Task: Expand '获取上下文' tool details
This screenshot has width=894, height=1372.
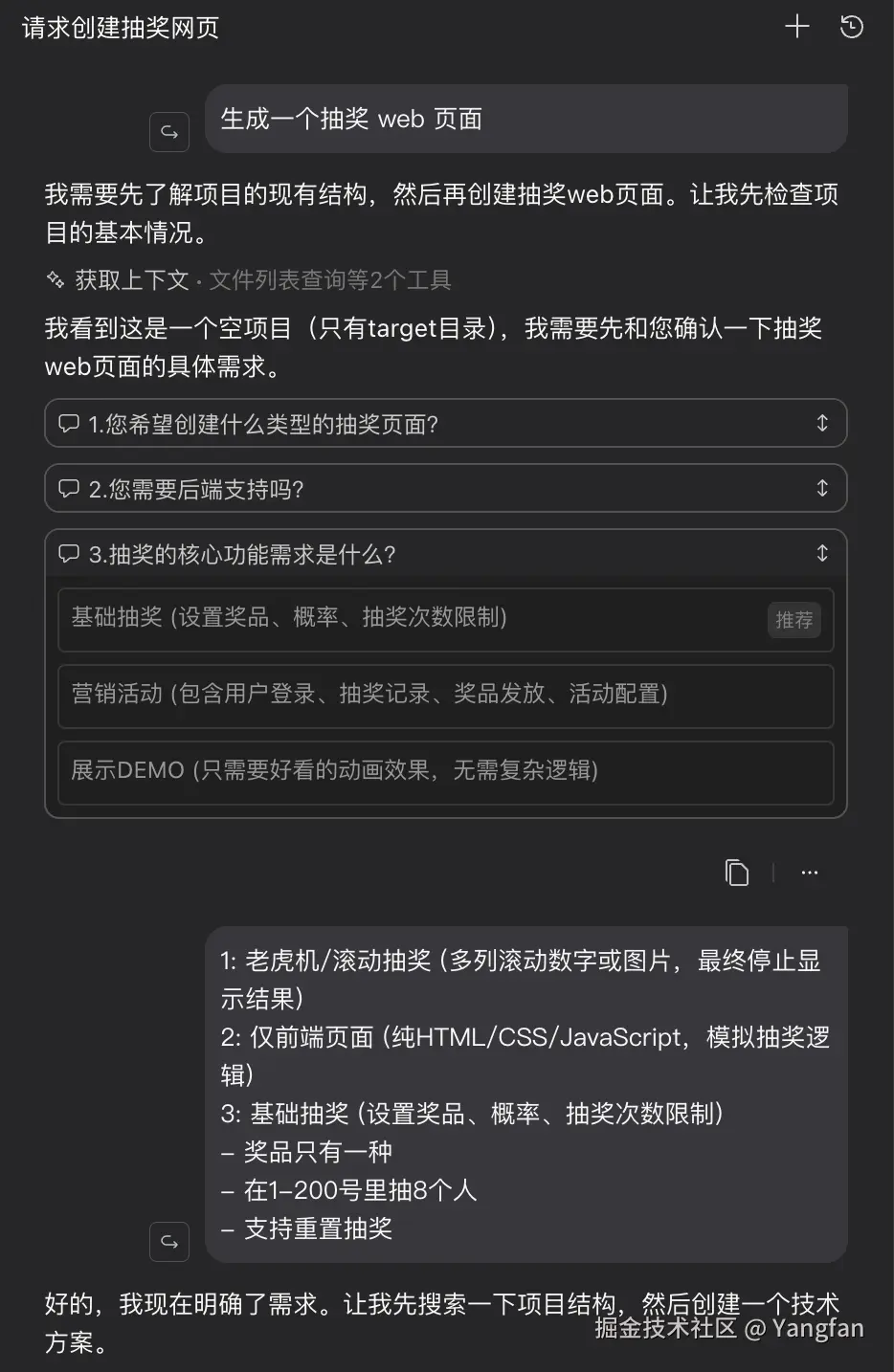Action: [132, 279]
